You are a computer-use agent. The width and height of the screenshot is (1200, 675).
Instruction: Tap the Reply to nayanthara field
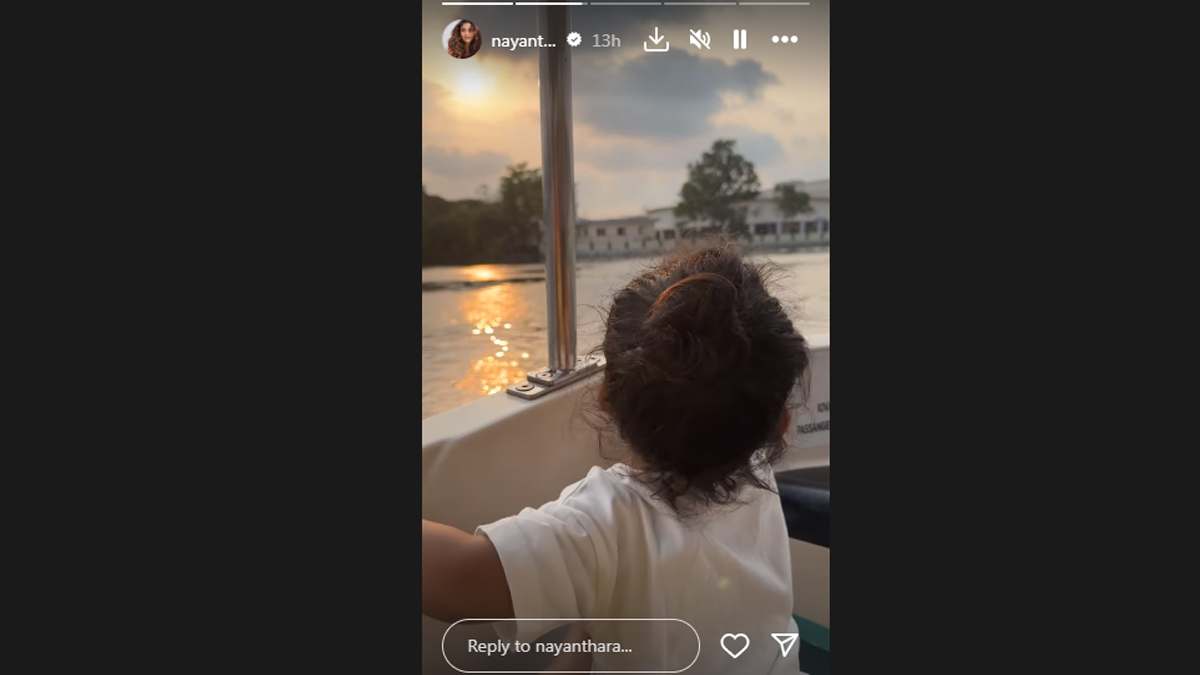570,646
